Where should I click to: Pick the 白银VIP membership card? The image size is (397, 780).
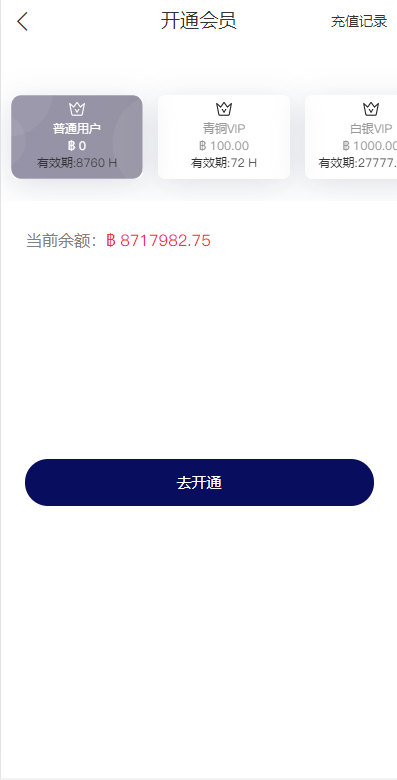coord(351,137)
